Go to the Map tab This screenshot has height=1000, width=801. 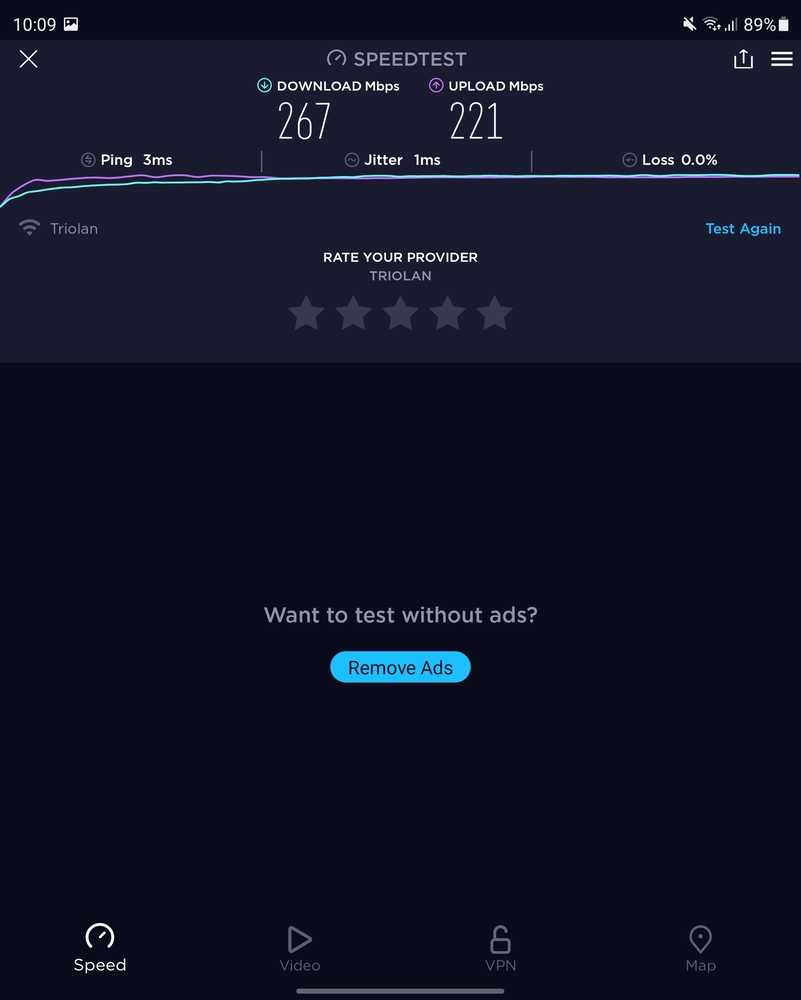pos(700,948)
